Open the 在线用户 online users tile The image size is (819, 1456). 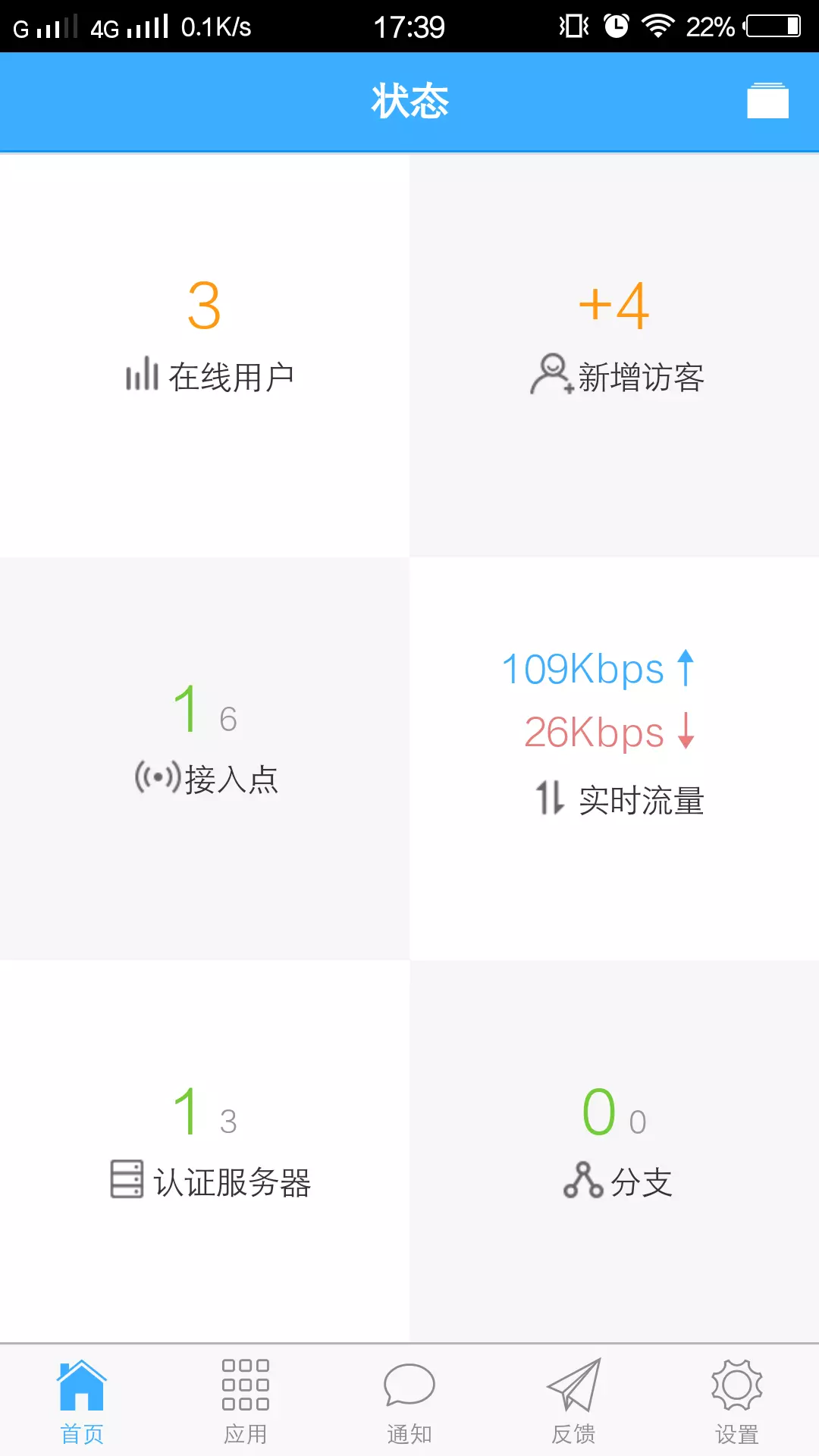pyautogui.click(x=205, y=356)
